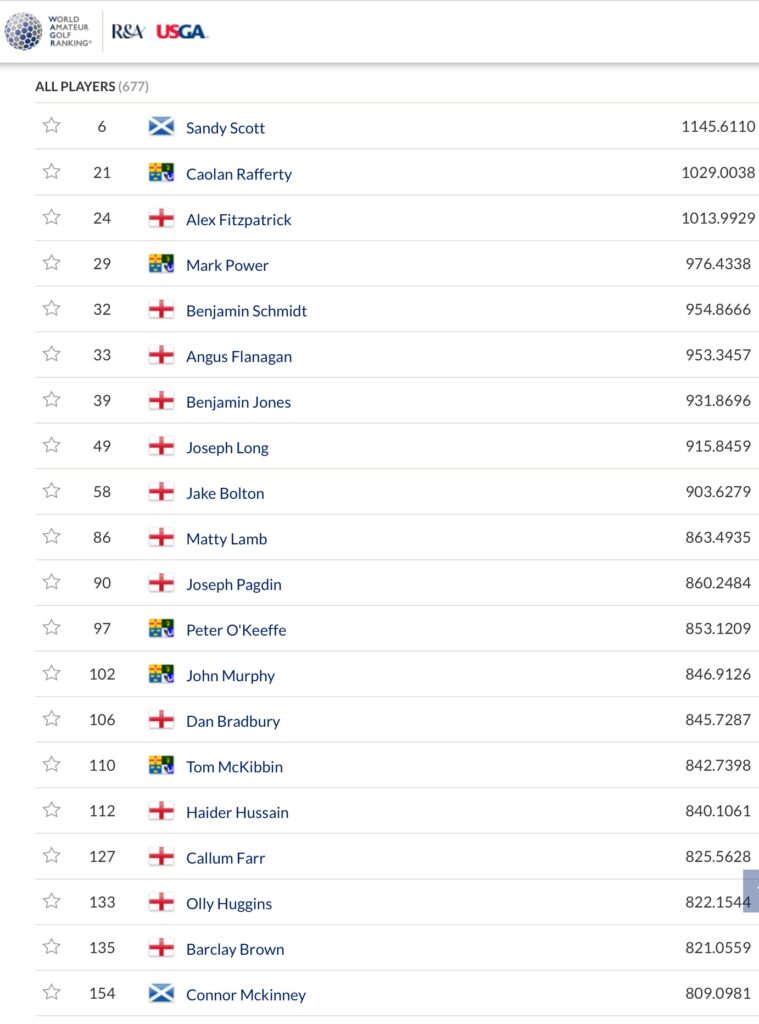Star Jake Bolton's row
The width and height of the screenshot is (759, 1024).
[52, 491]
